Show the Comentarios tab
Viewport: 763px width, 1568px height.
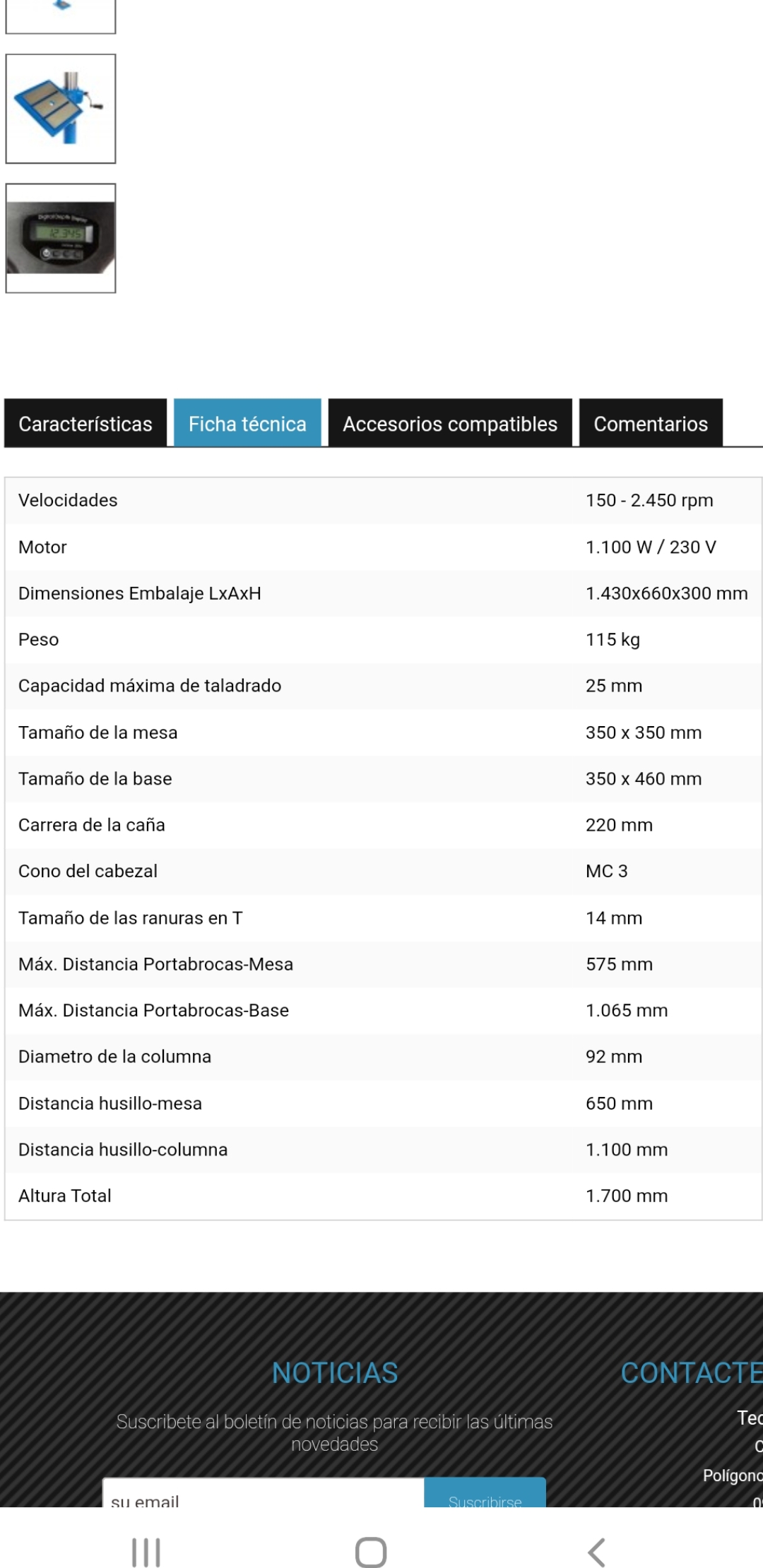pos(650,423)
